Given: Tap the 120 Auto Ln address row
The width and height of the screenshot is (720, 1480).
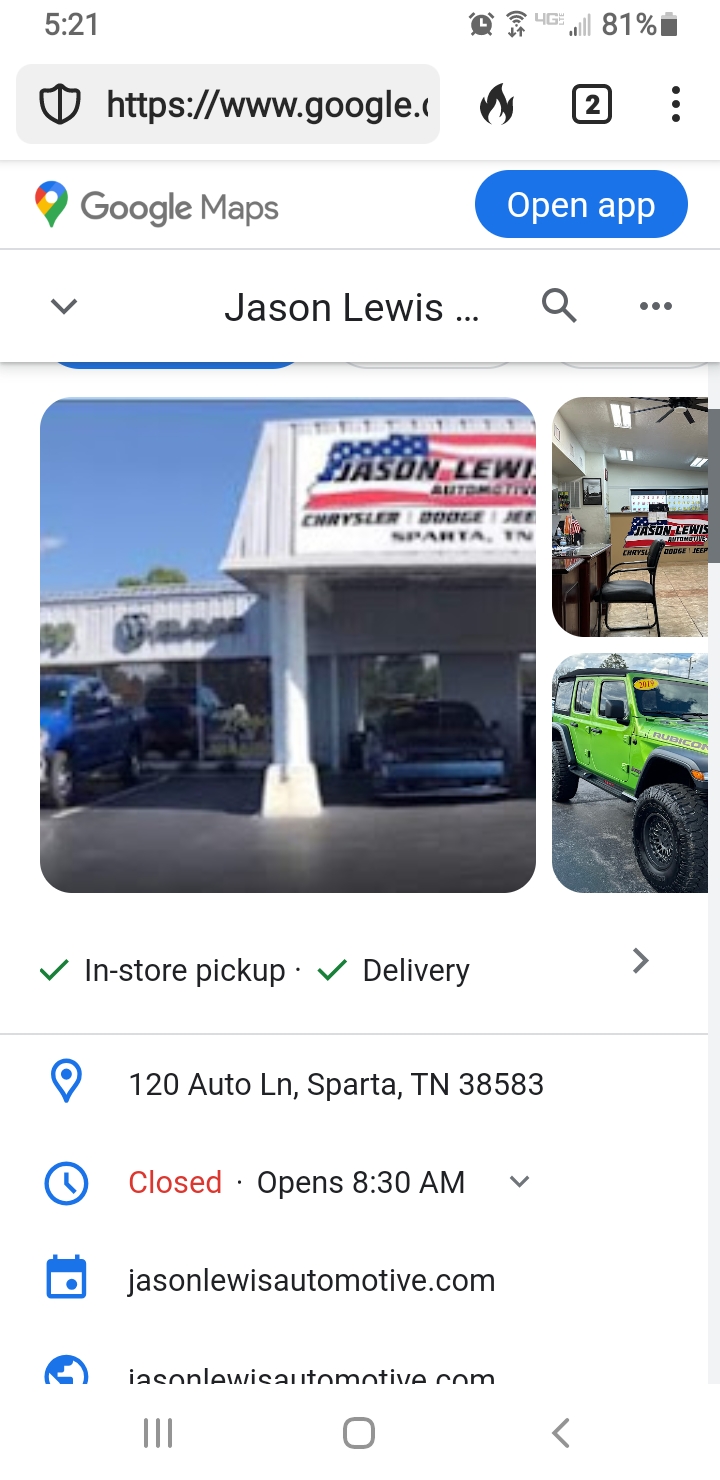Looking at the screenshot, I should coord(336,1084).
